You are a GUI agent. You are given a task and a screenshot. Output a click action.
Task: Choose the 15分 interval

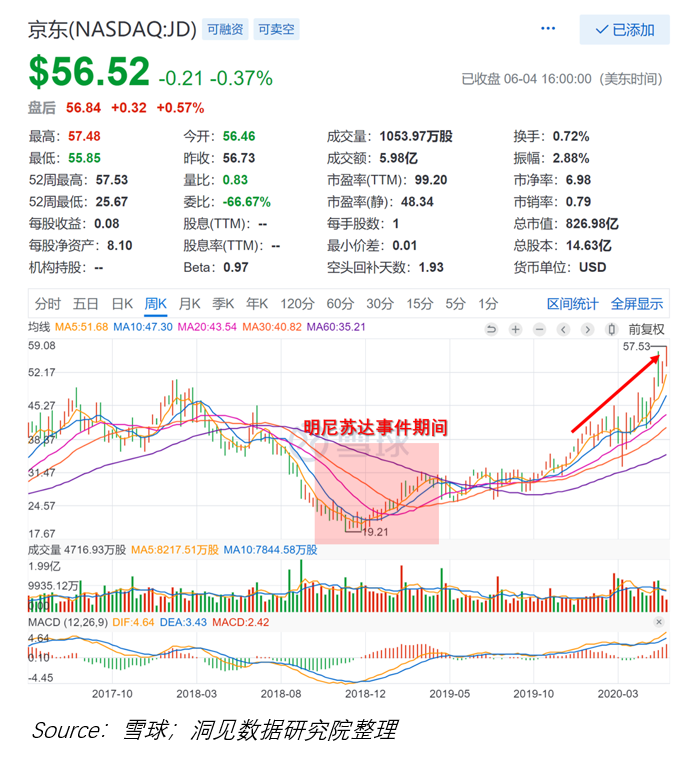tap(419, 304)
